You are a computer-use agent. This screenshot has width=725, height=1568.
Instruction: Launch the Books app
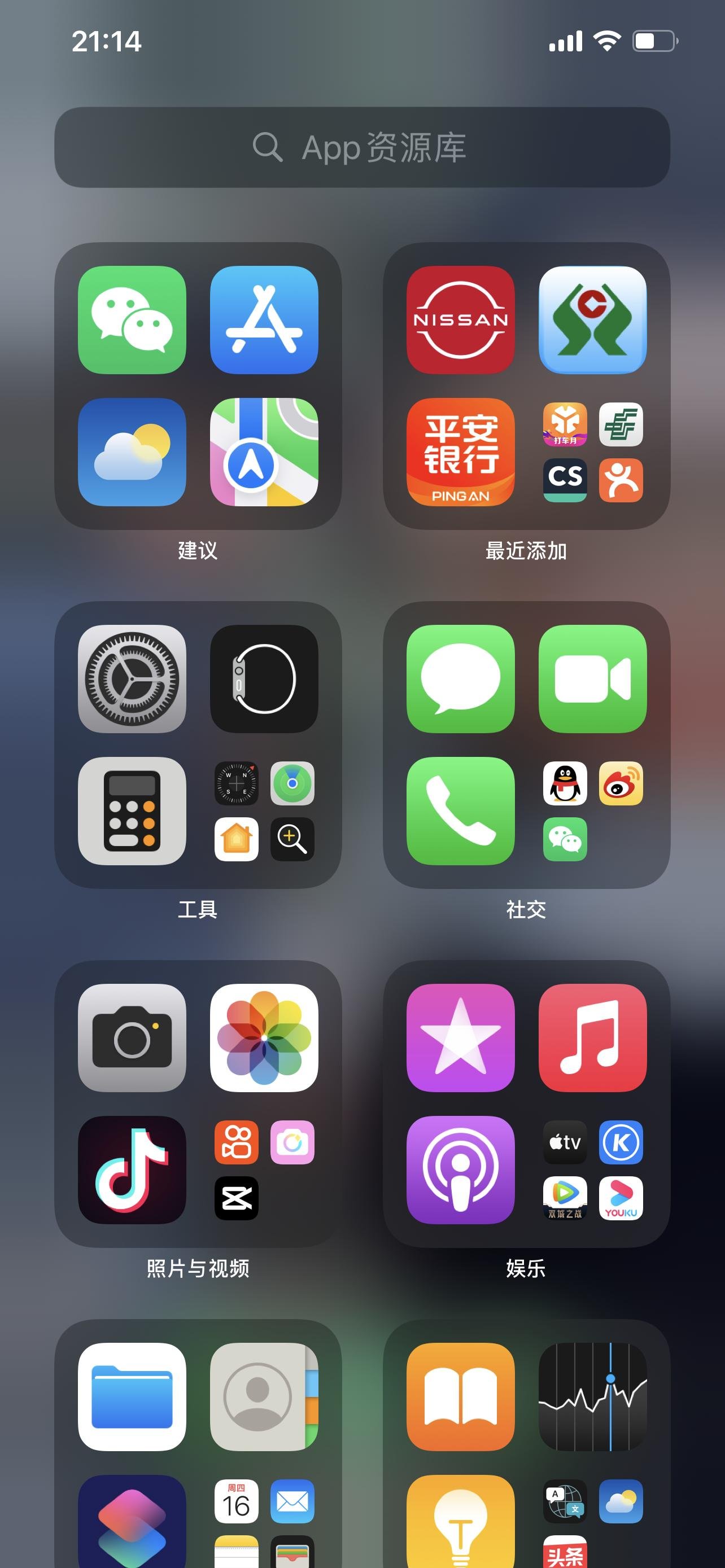(x=461, y=1397)
